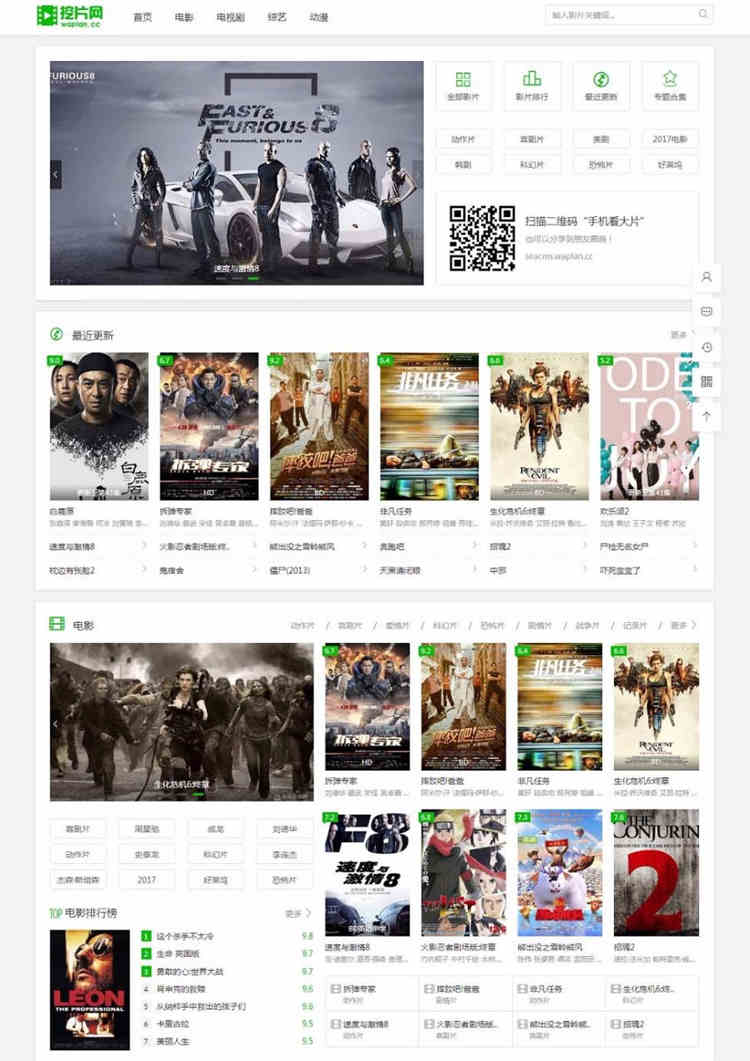750x1061 pixels.
Task: Open the 电视剧 section
Action: (x=230, y=18)
